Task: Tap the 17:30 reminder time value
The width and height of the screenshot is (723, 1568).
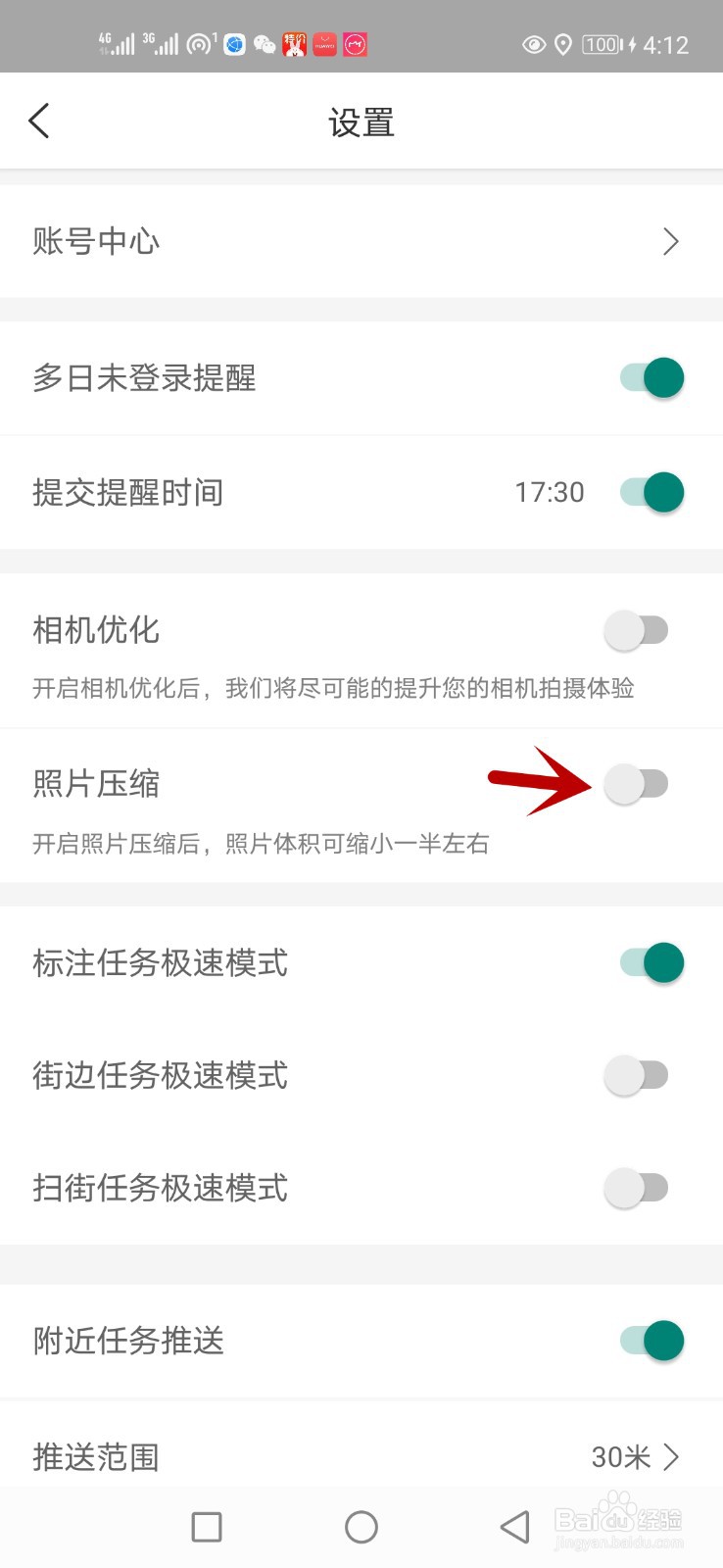Action: 550,492
